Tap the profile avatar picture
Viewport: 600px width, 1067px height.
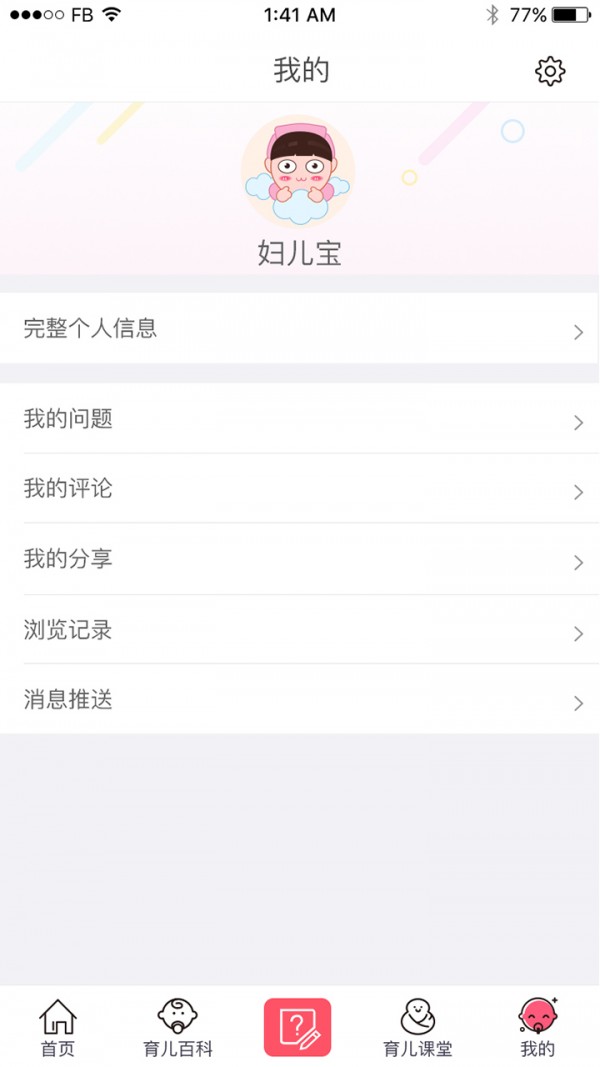click(x=298, y=172)
